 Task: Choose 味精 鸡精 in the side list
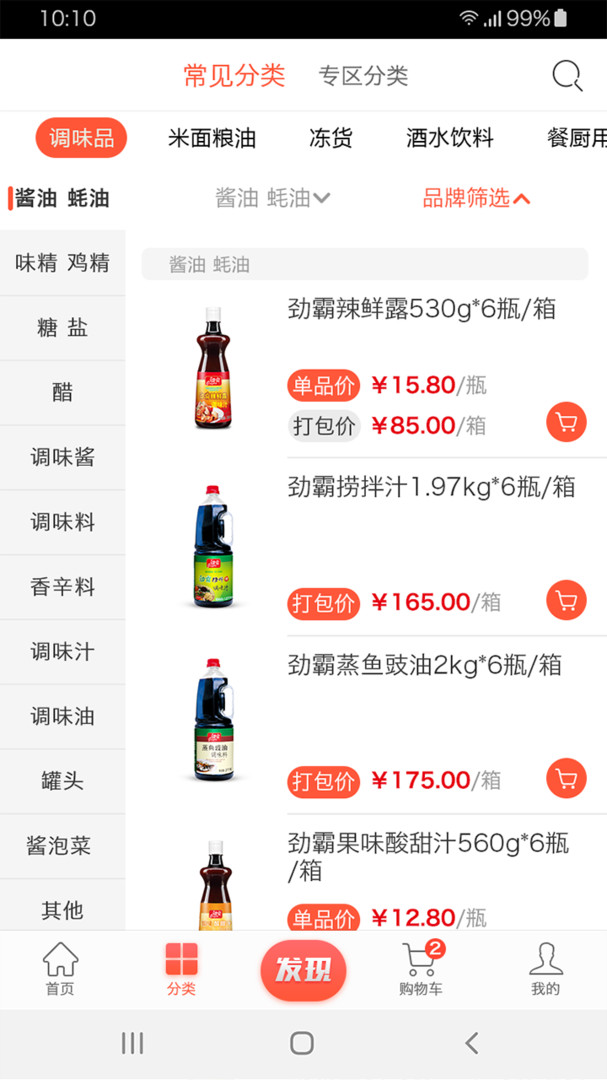[x=62, y=263]
